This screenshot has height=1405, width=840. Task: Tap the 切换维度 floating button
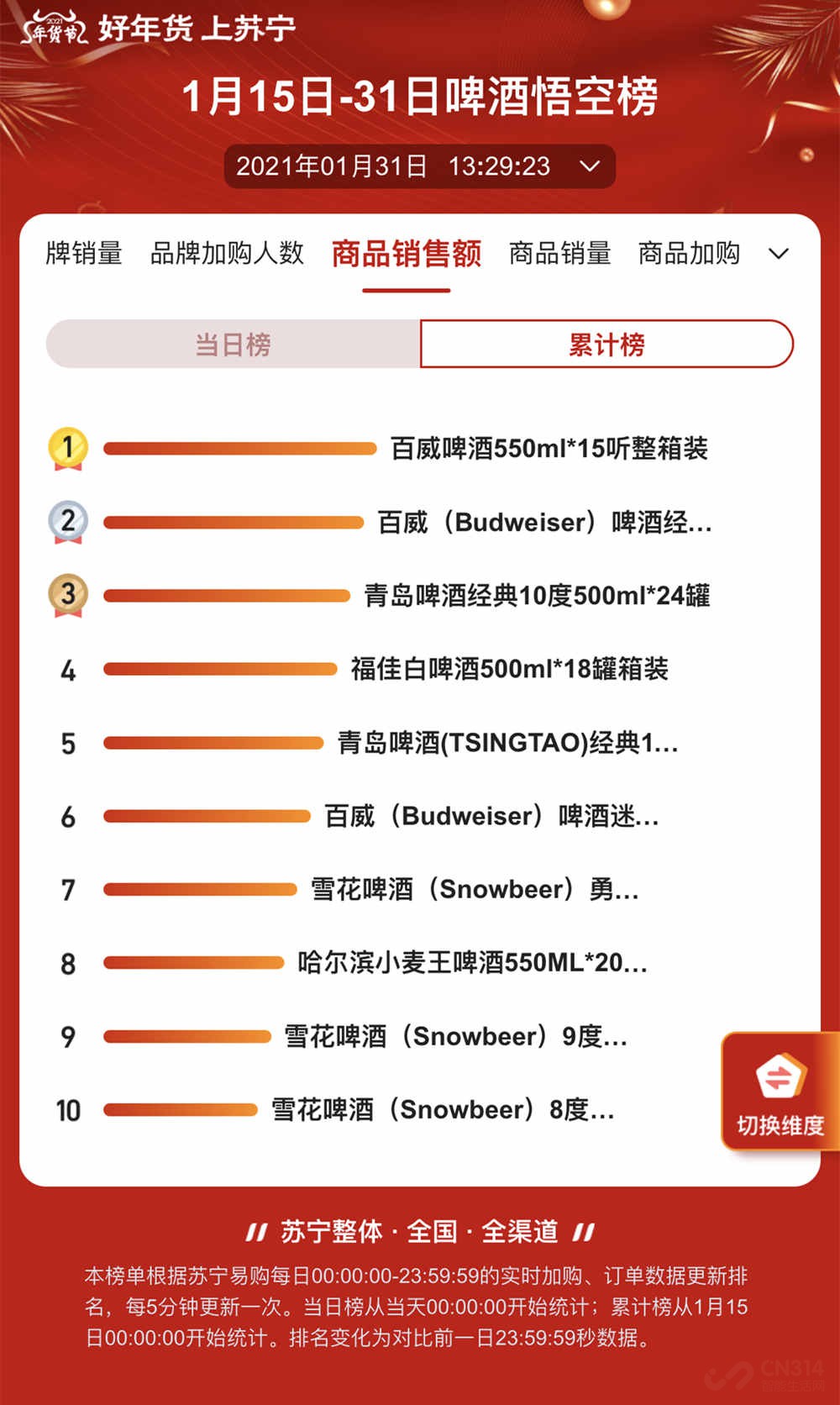pyautogui.click(x=779, y=1092)
